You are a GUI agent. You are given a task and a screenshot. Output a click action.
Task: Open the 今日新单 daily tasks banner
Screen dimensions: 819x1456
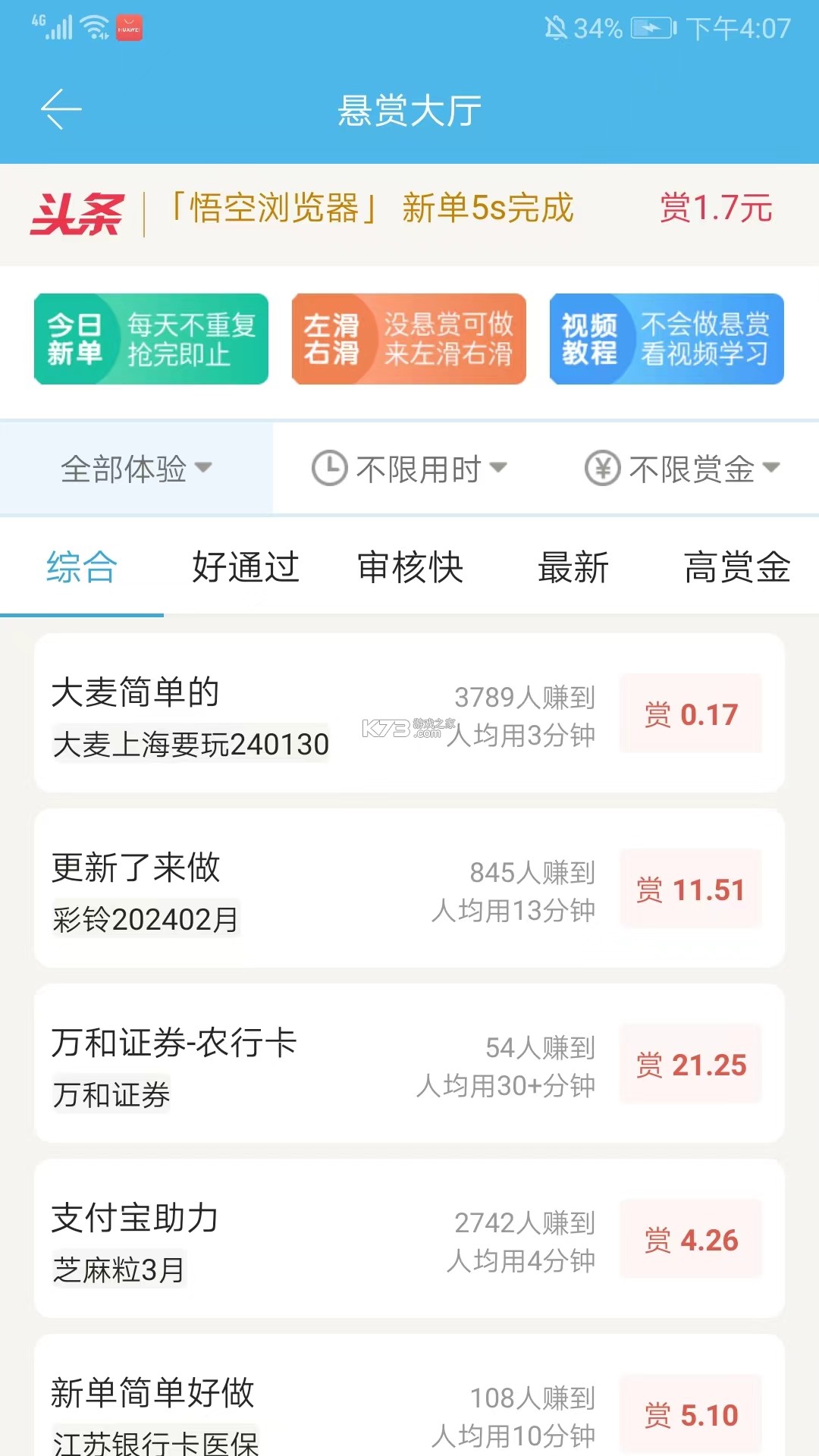coord(150,339)
